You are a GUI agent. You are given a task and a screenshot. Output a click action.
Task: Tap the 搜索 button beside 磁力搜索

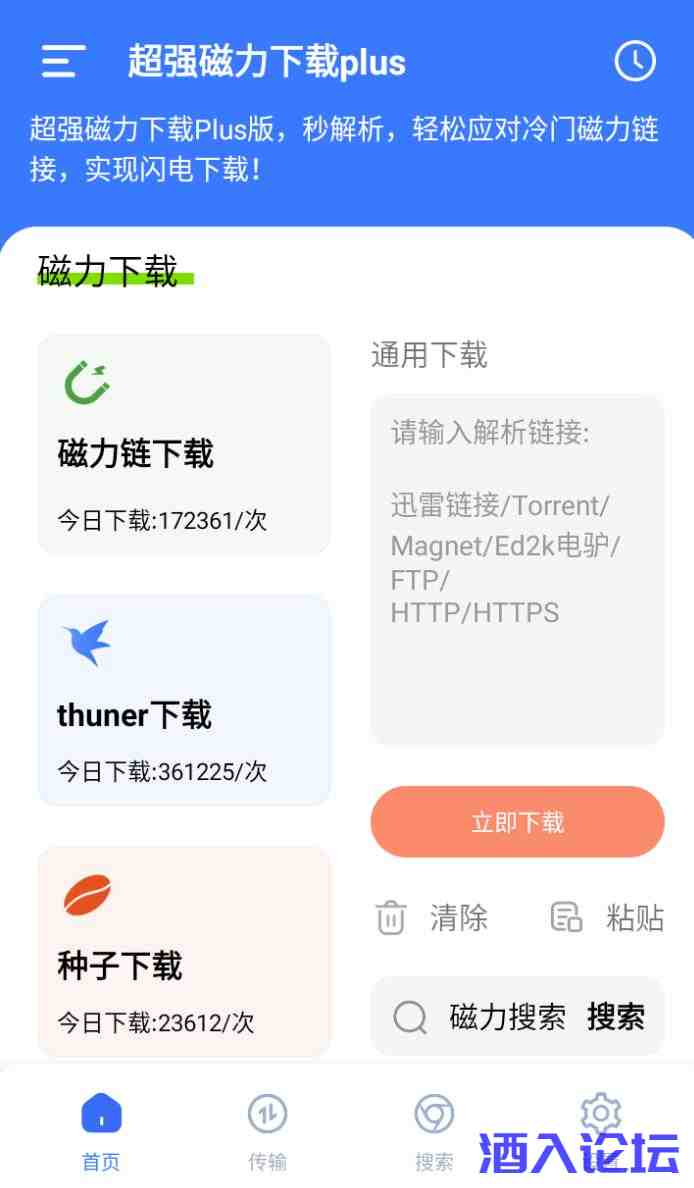616,1017
